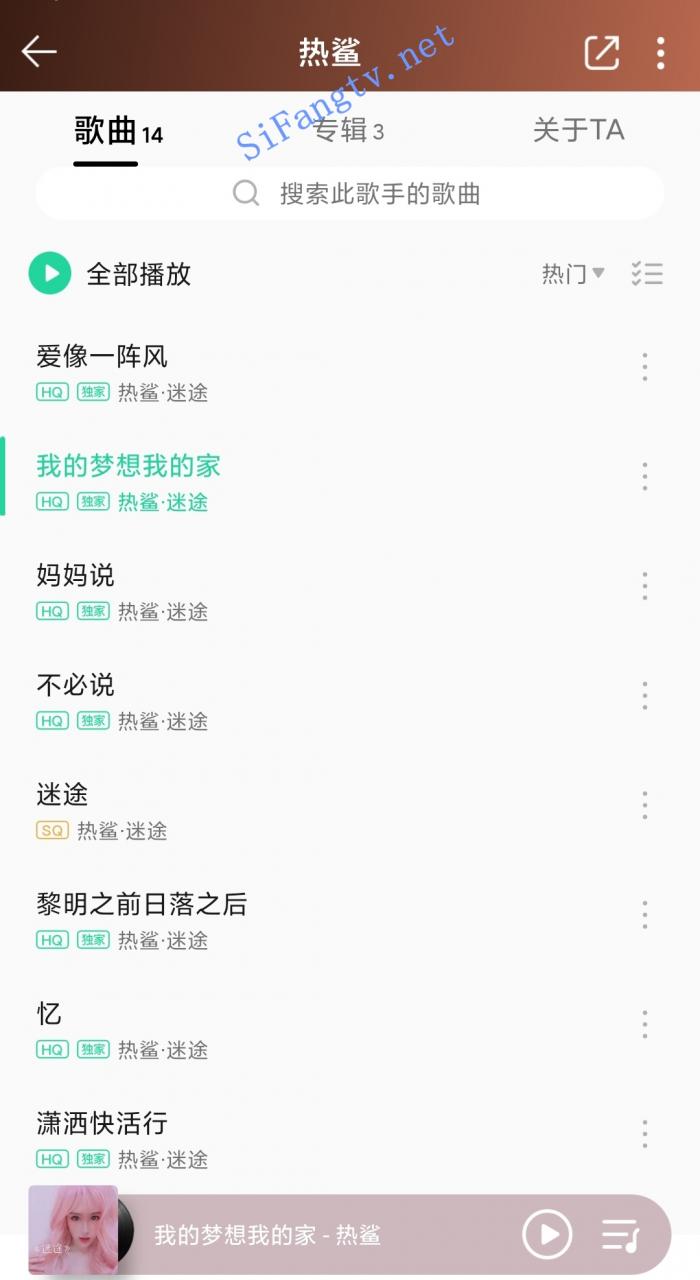Open more options for 不必说
This screenshot has width=700, height=1280.
(645, 695)
